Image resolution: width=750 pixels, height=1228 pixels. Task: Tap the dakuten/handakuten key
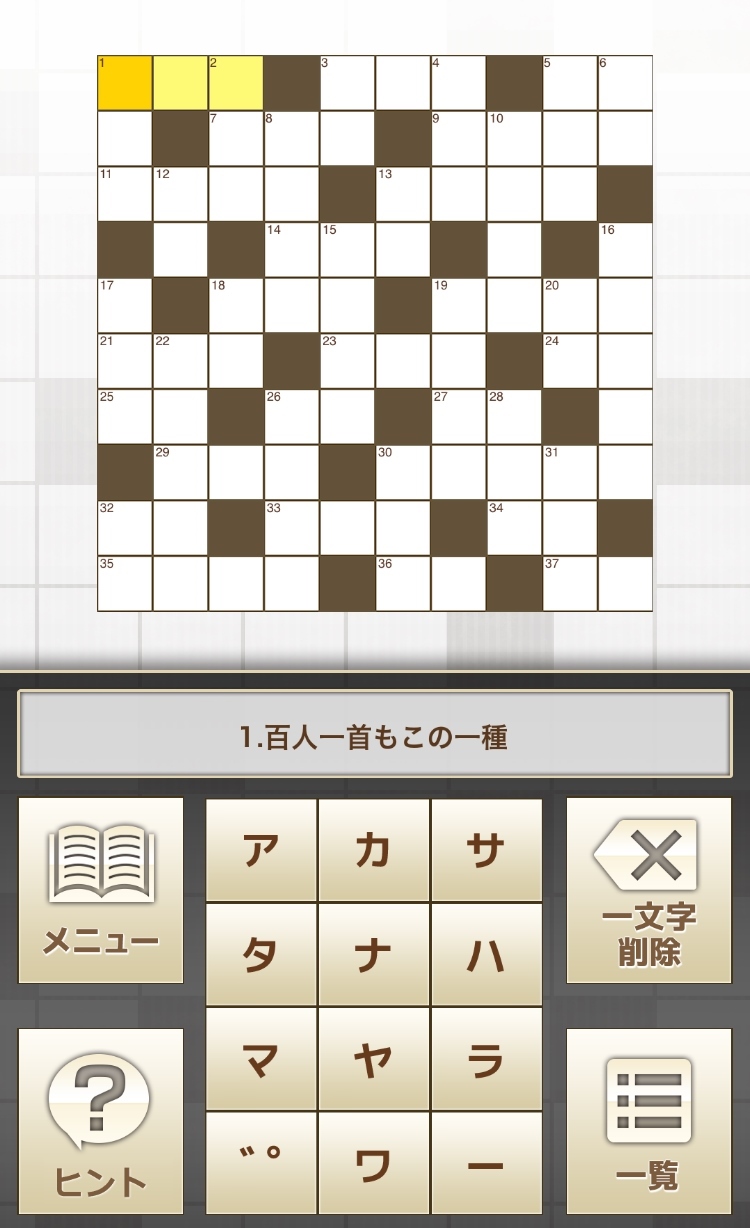[x=261, y=1163]
